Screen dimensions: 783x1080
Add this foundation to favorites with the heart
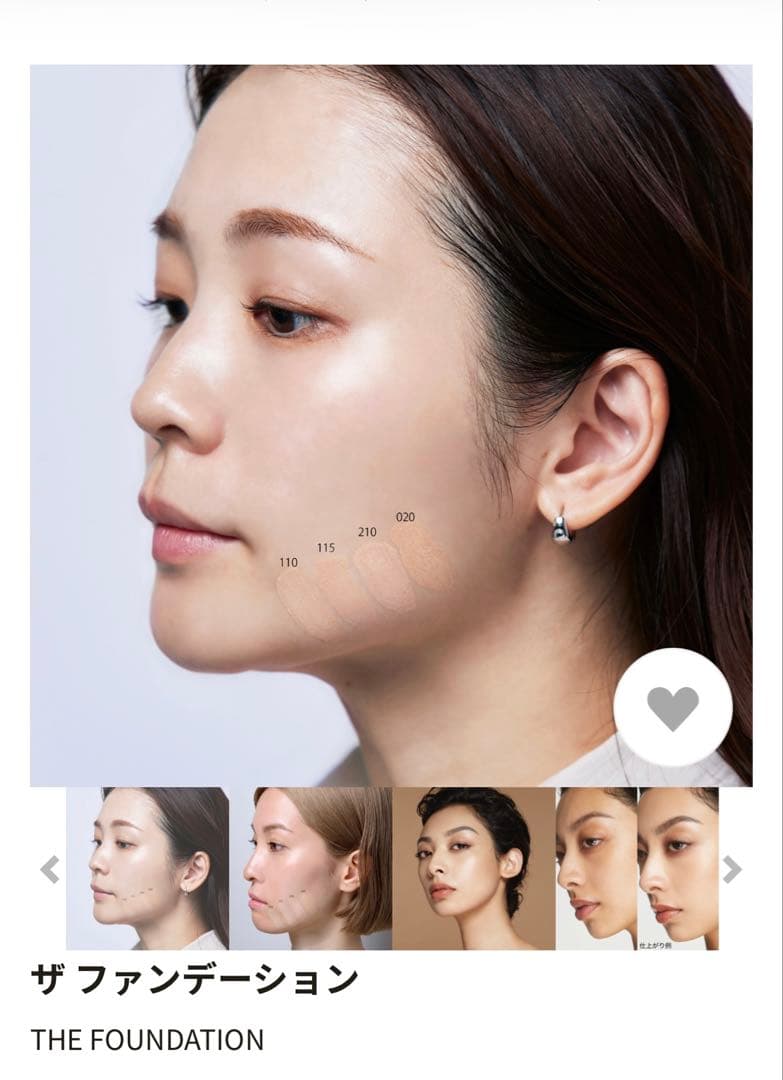(672, 708)
